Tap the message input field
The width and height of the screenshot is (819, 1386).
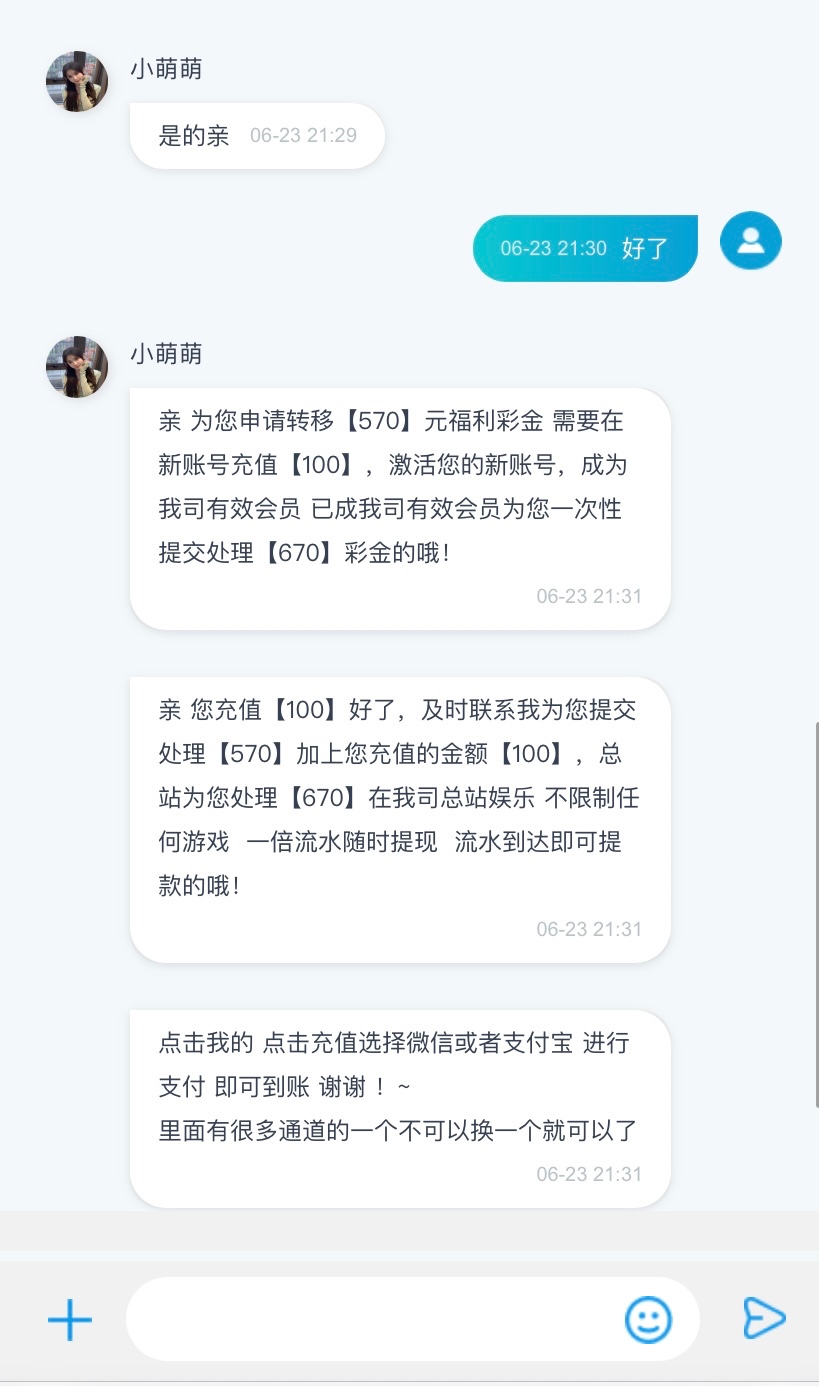click(370, 1319)
